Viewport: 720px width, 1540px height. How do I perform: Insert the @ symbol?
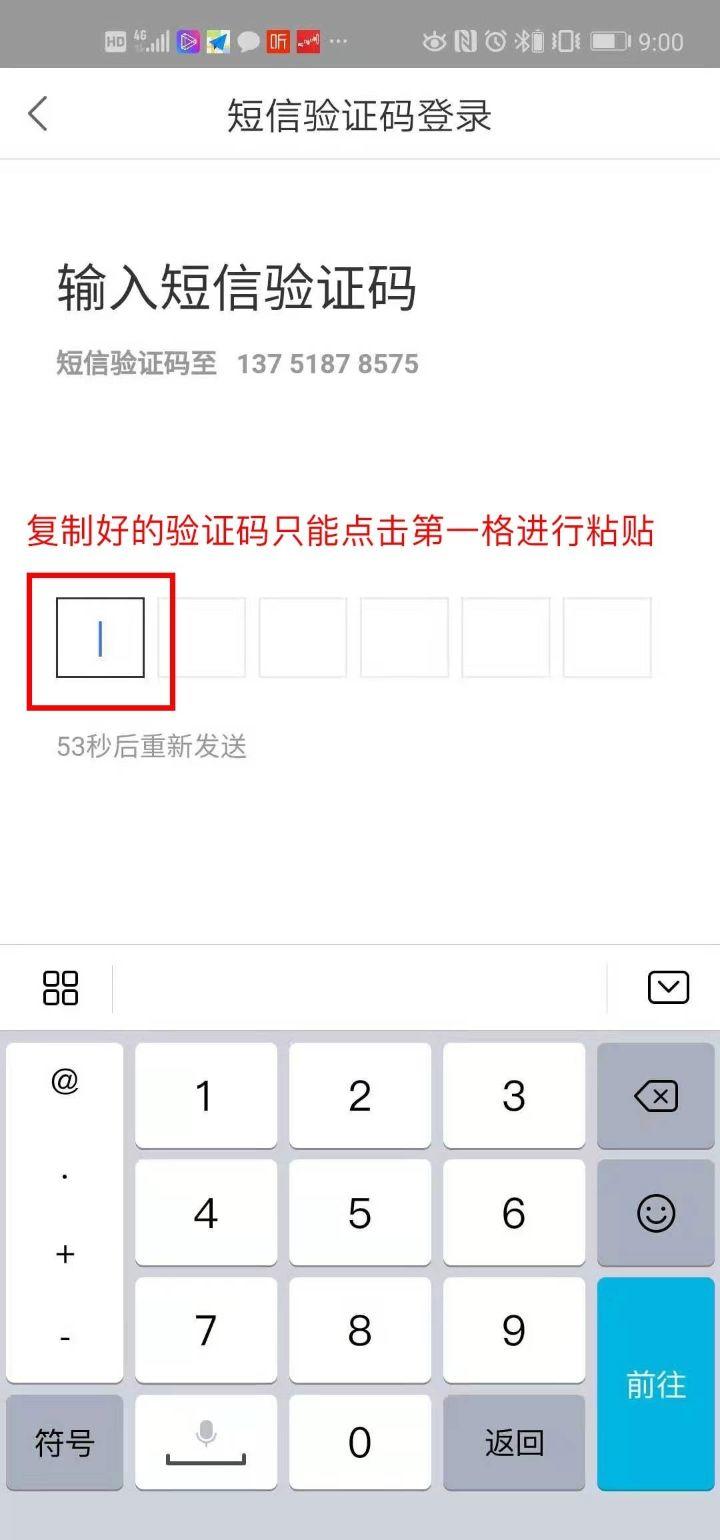(65, 1082)
